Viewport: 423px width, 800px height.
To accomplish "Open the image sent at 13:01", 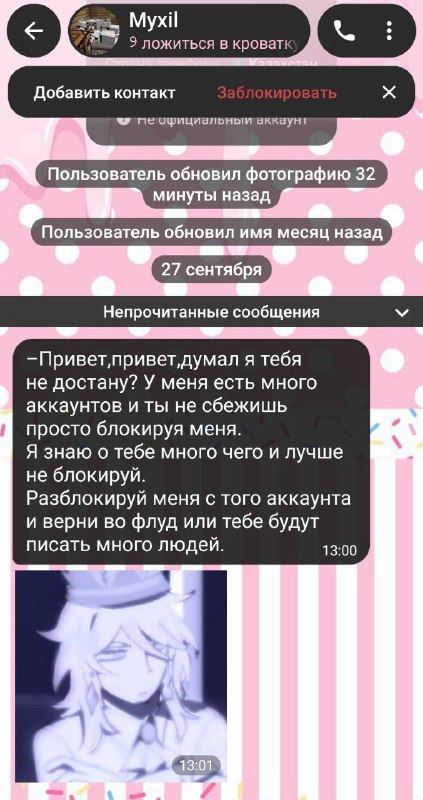I will (121, 677).
